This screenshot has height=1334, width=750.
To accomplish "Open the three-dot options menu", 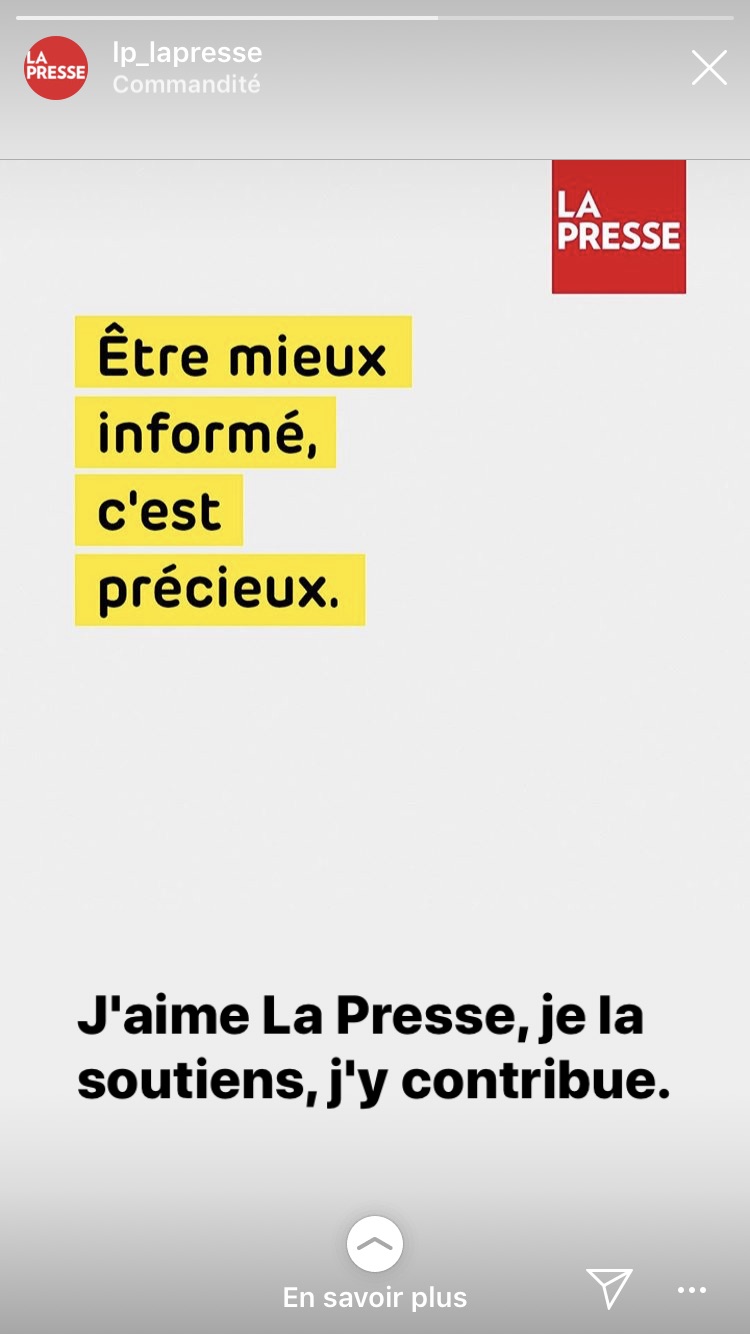I will (x=692, y=1290).
